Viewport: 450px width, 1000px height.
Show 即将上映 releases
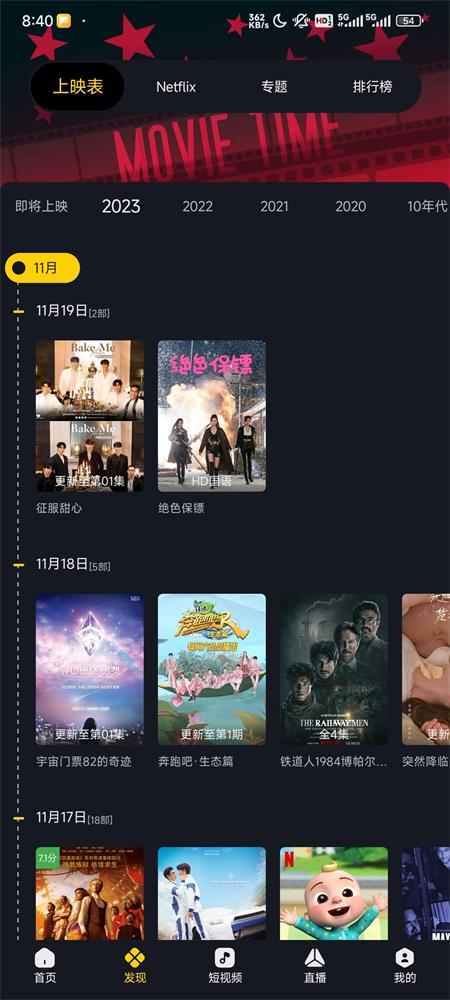tap(41, 206)
